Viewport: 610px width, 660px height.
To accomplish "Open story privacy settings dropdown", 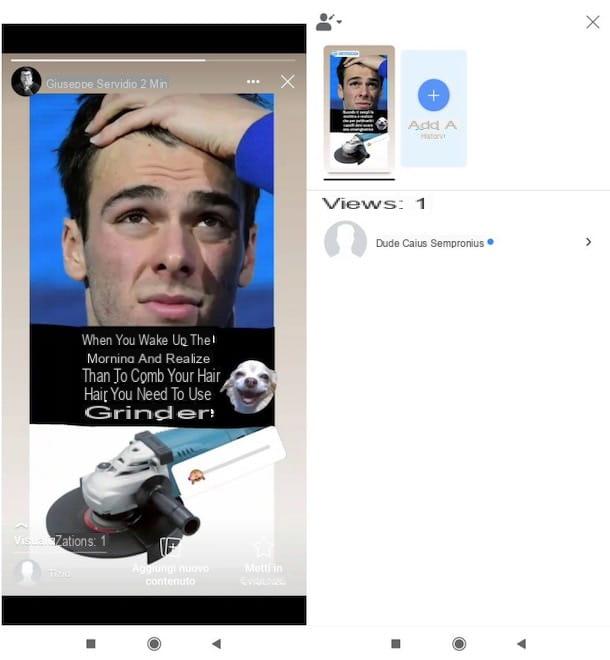I will point(328,21).
